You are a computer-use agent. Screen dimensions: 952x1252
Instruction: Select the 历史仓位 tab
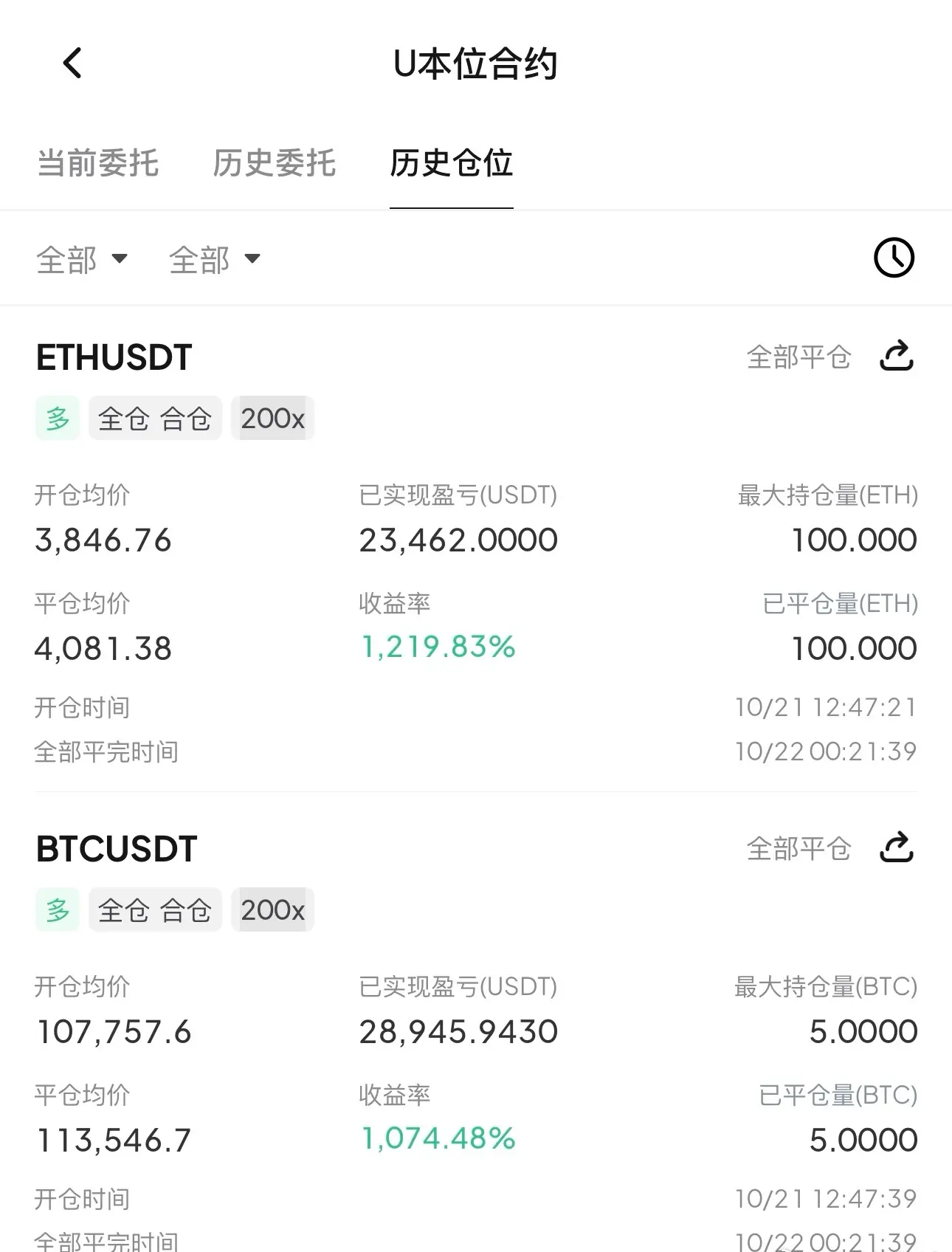(x=451, y=163)
